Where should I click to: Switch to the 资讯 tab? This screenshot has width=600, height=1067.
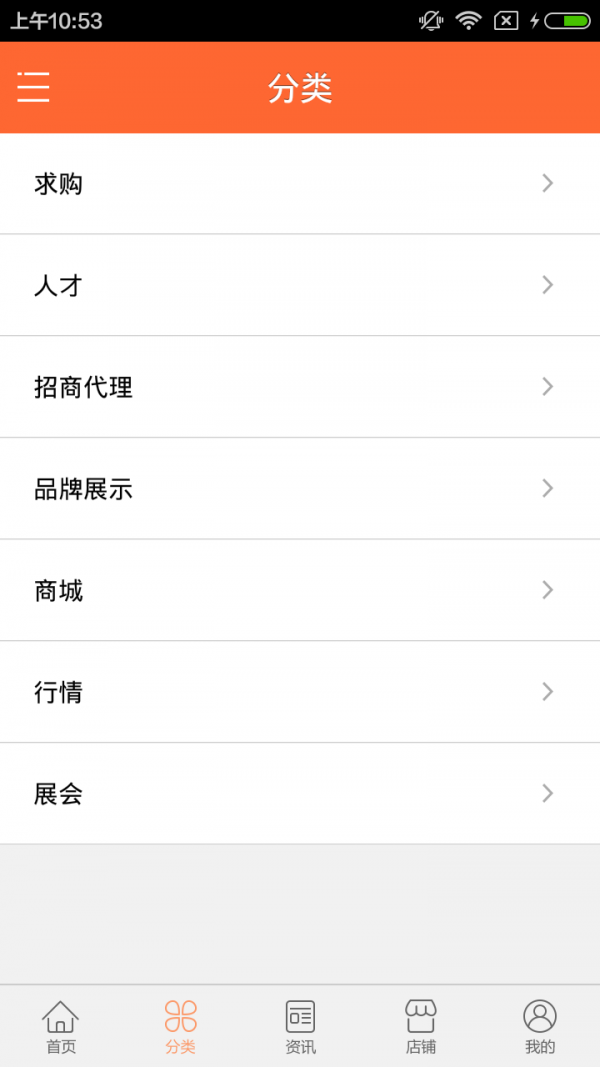point(300,1027)
